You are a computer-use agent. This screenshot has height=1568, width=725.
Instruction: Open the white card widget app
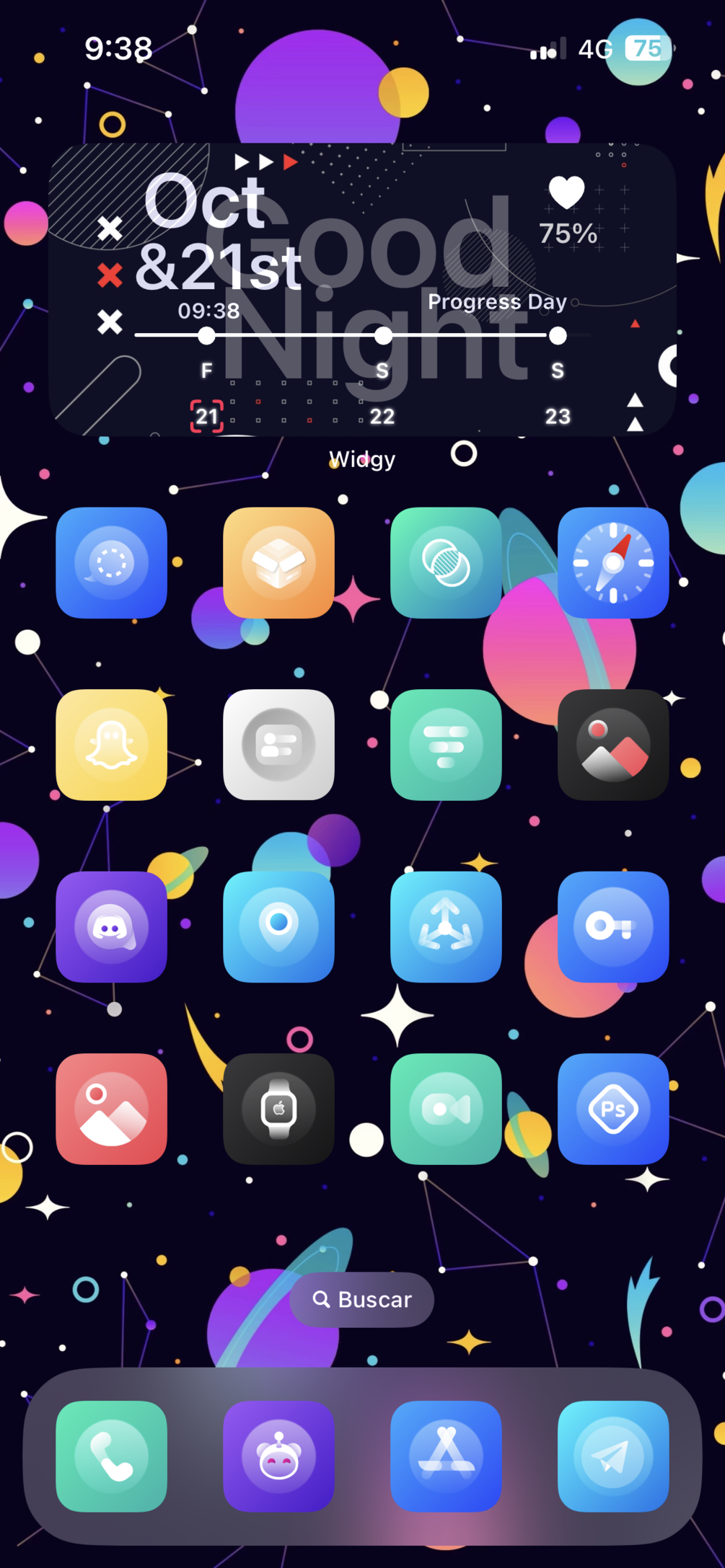click(278, 745)
